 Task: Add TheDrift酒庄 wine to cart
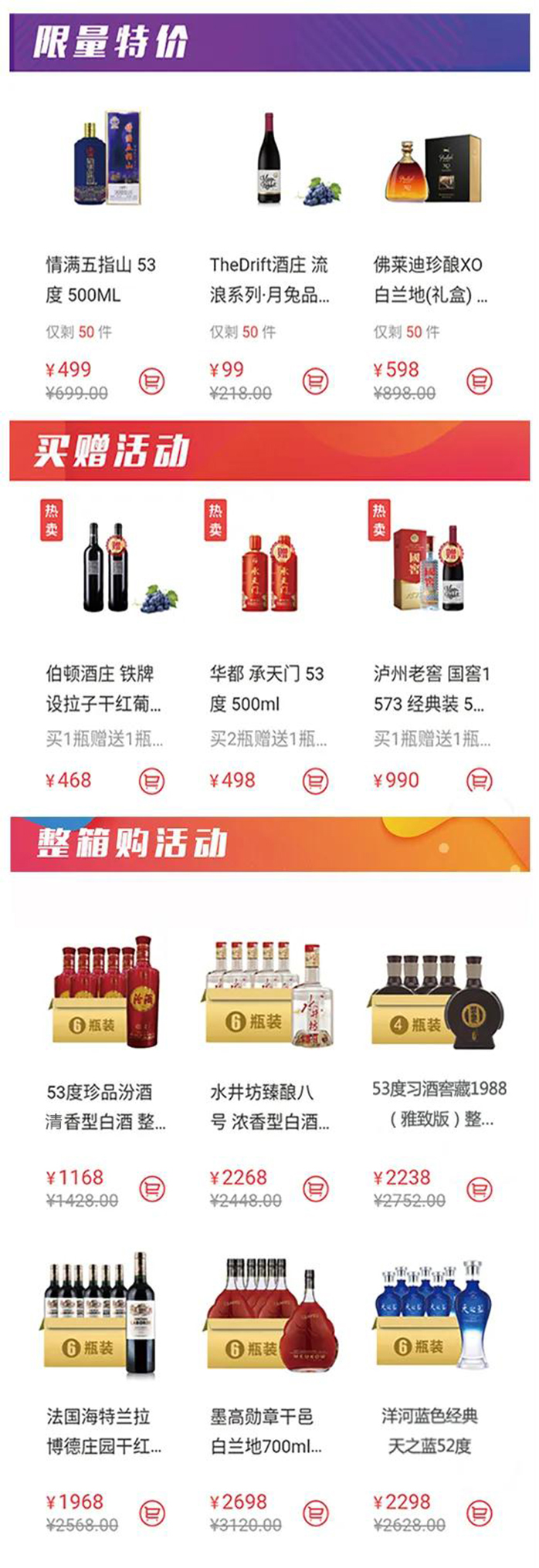tap(315, 381)
